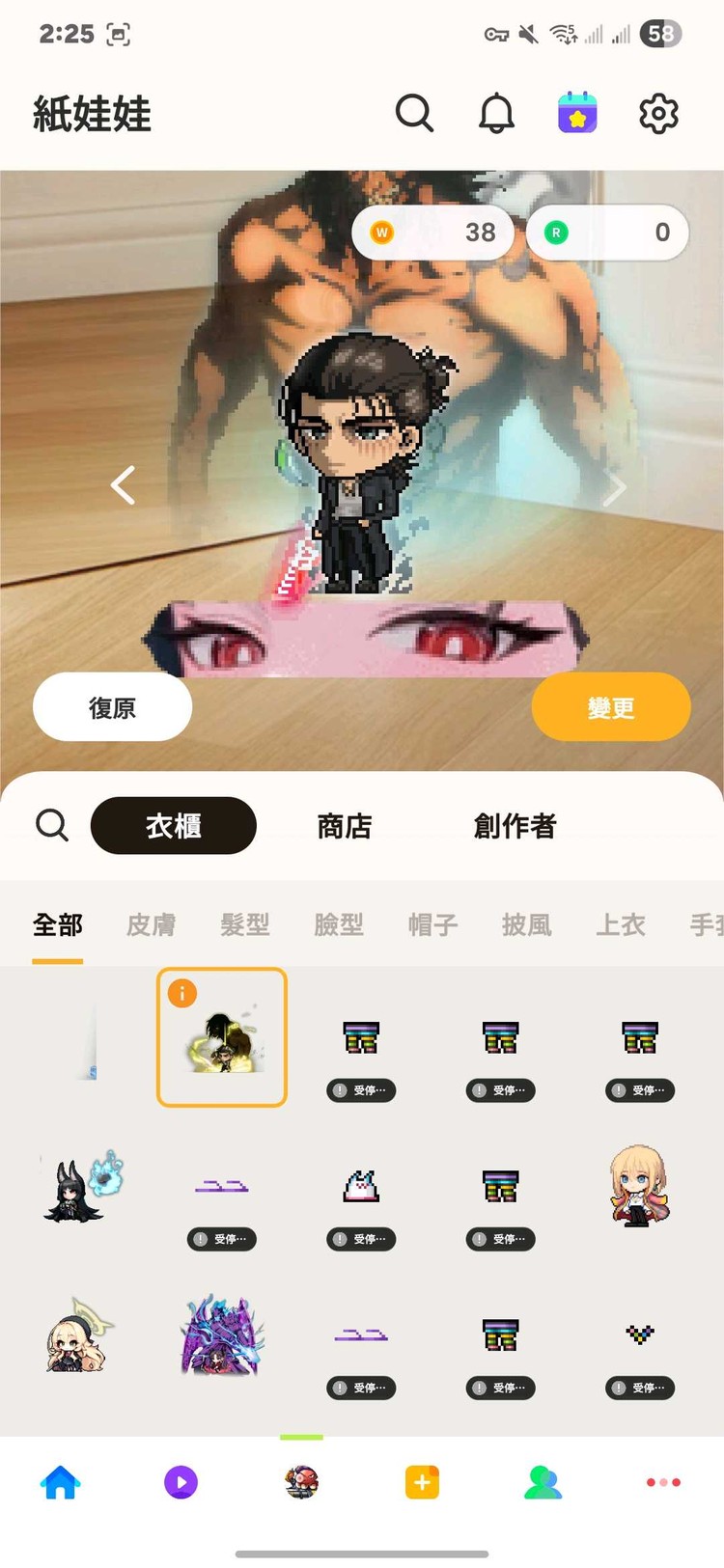Open search in the top bar
The height and width of the screenshot is (1568, 724).
414,114
